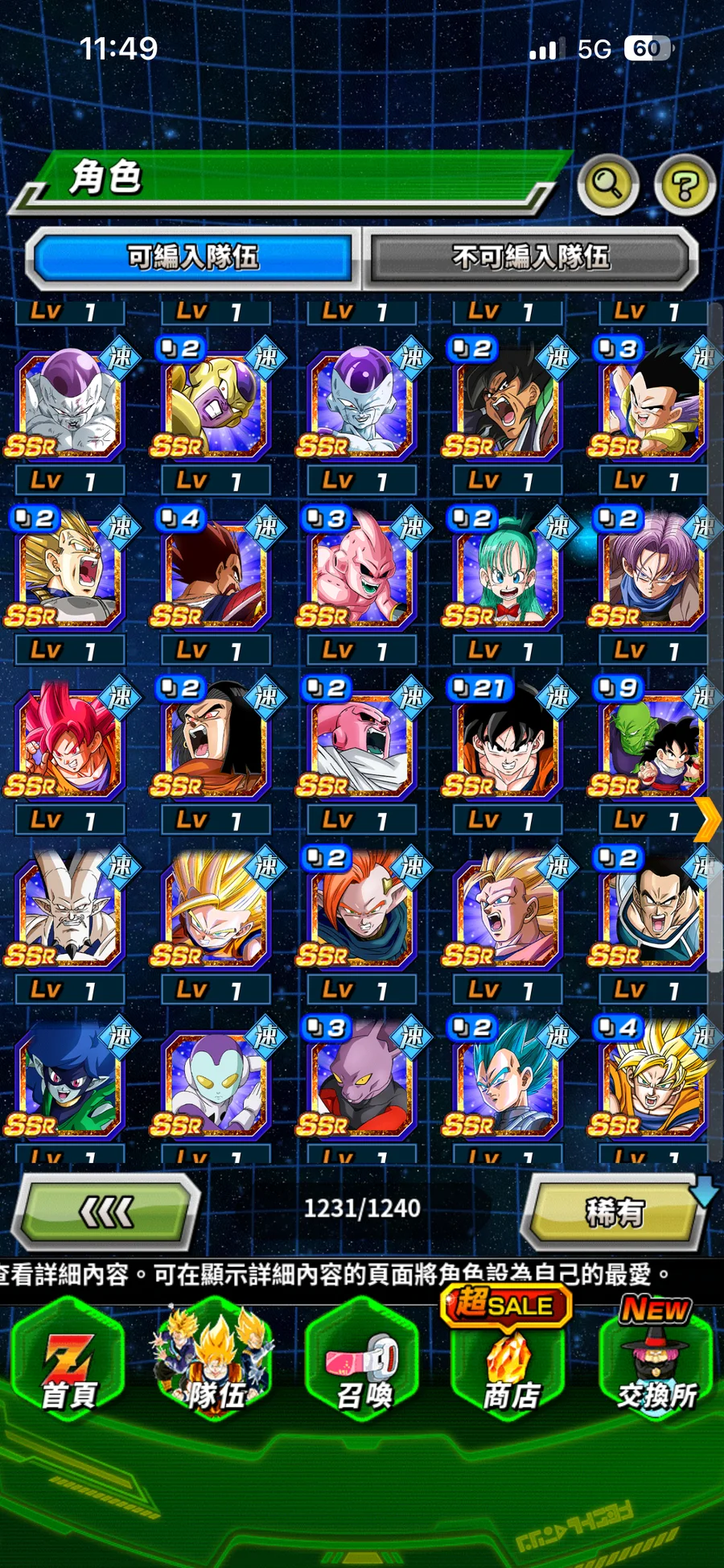
Task: Select the Bulma character card
Action: coord(504,573)
